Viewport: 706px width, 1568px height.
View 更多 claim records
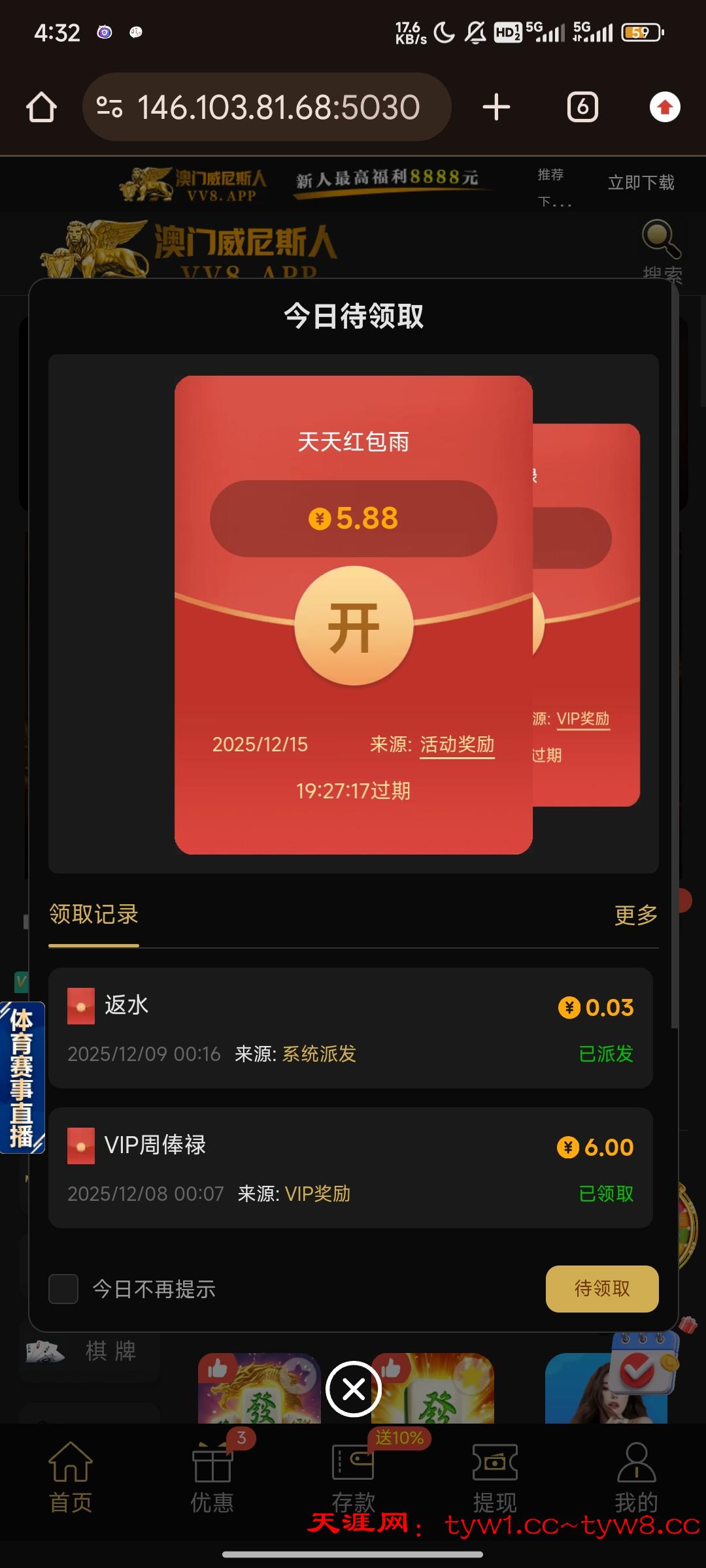[635, 915]
